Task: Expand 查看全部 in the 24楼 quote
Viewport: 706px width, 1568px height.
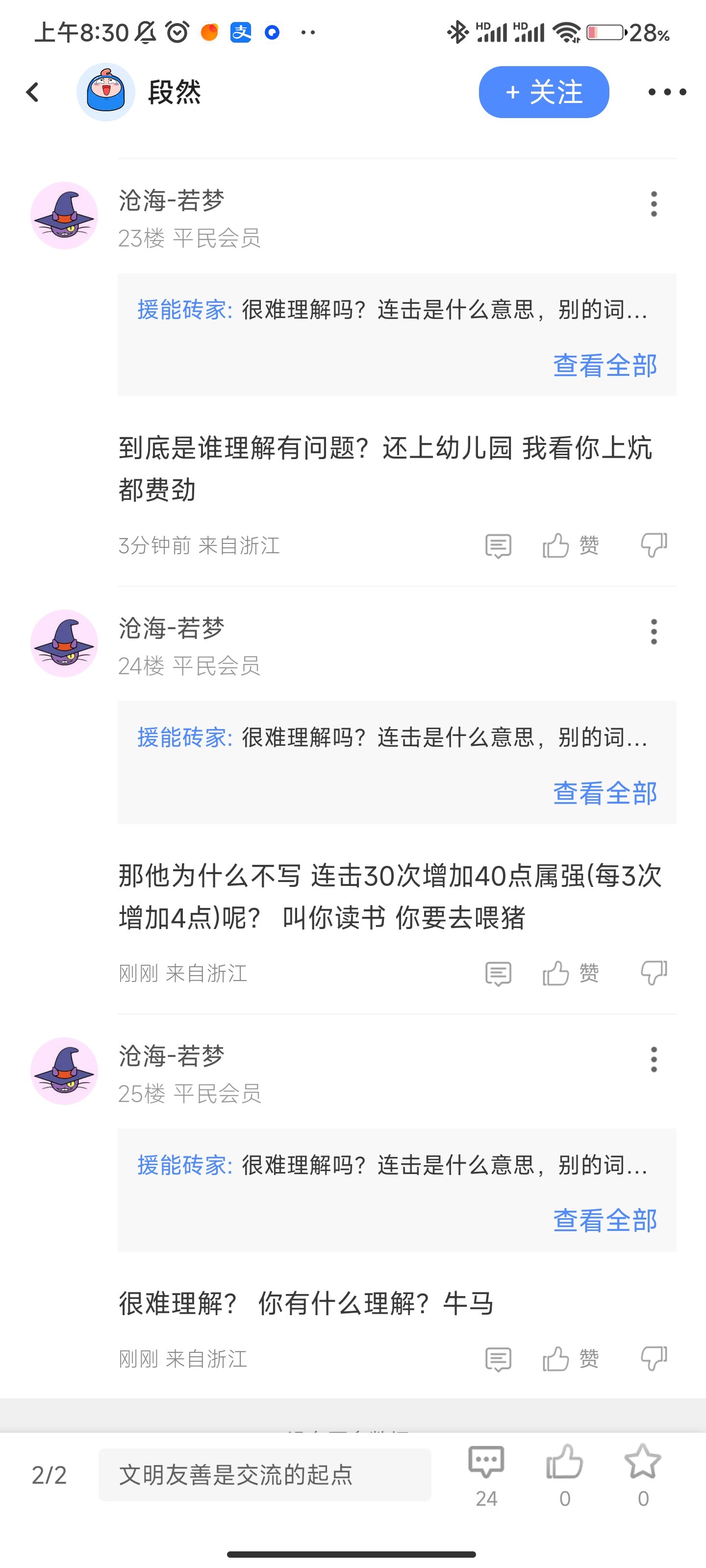Action: 605,793
